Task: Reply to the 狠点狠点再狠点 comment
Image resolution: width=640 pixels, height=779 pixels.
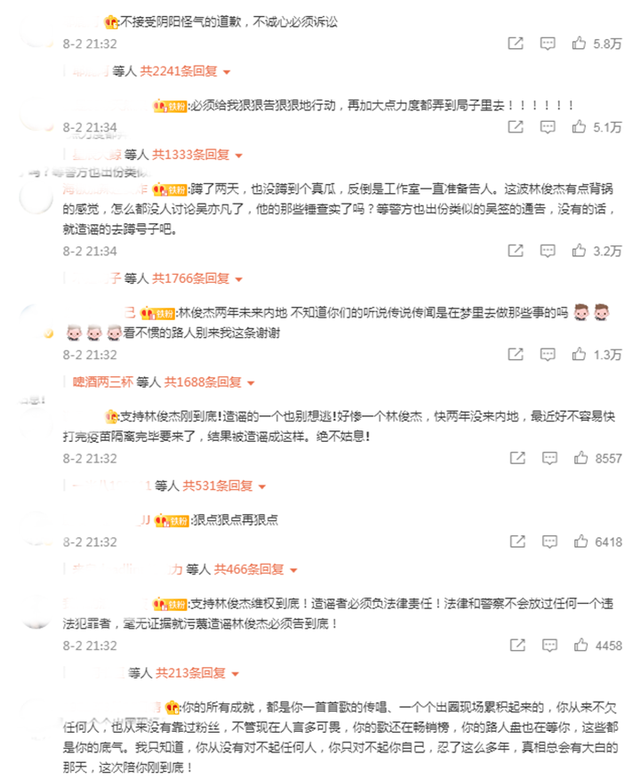Action: 547,541
